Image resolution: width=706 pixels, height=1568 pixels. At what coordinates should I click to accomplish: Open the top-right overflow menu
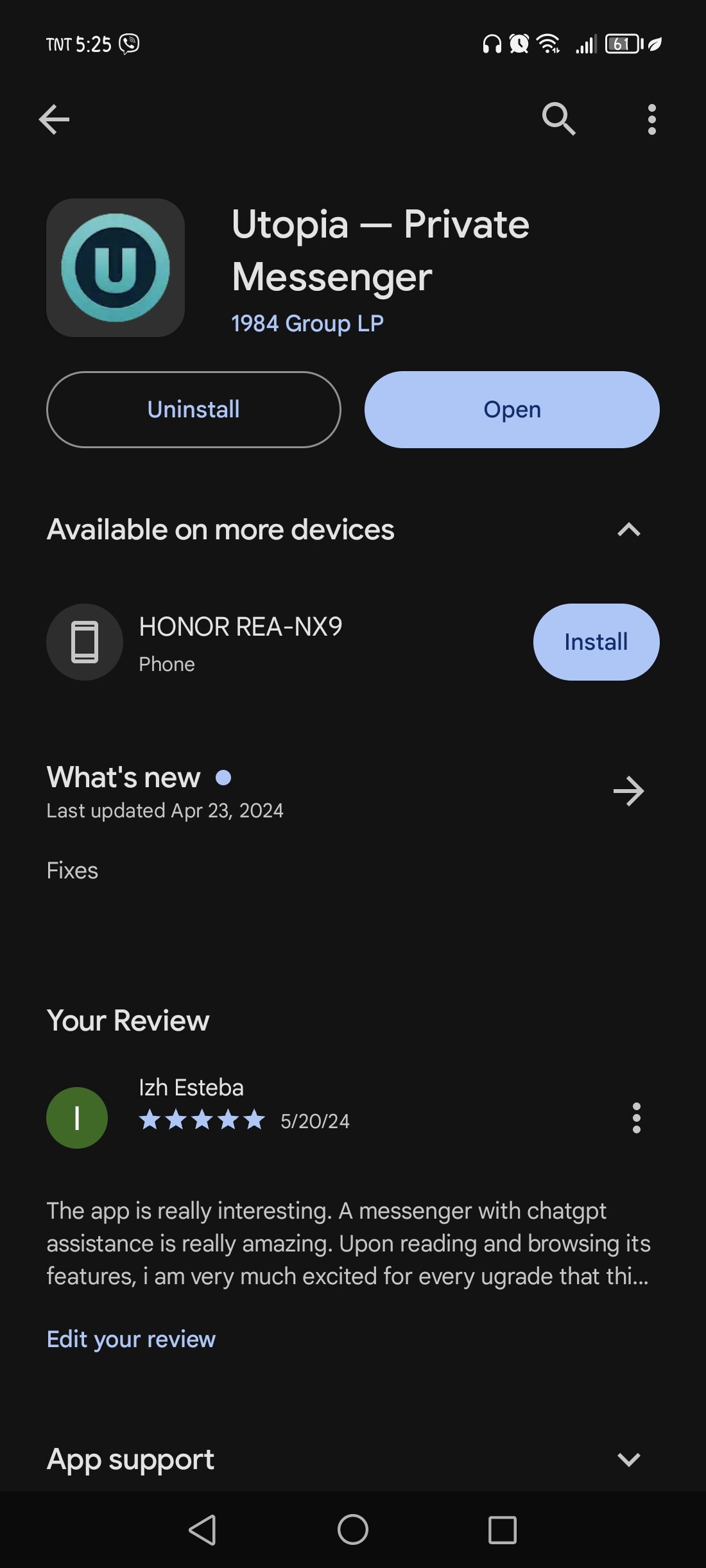[651, 119]
